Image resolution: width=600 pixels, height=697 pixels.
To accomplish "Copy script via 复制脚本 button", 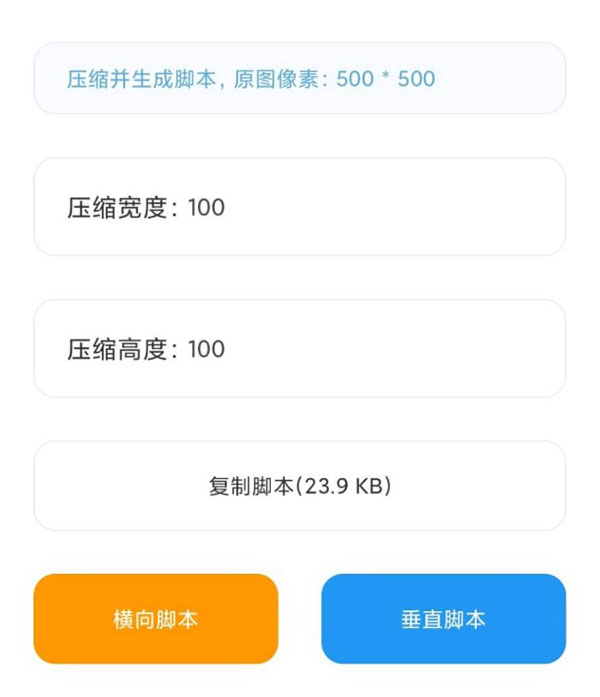I will [x=299, y=486].
